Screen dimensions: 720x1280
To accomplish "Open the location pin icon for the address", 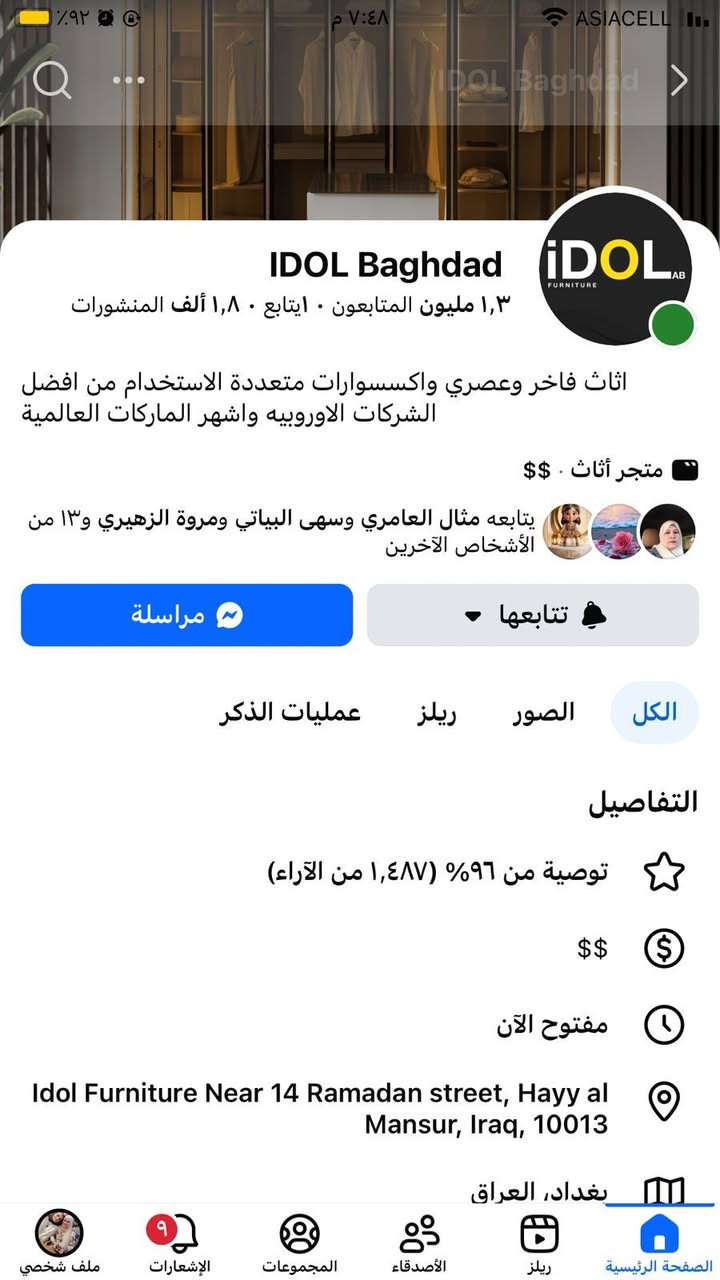I will pos(663,1103).
